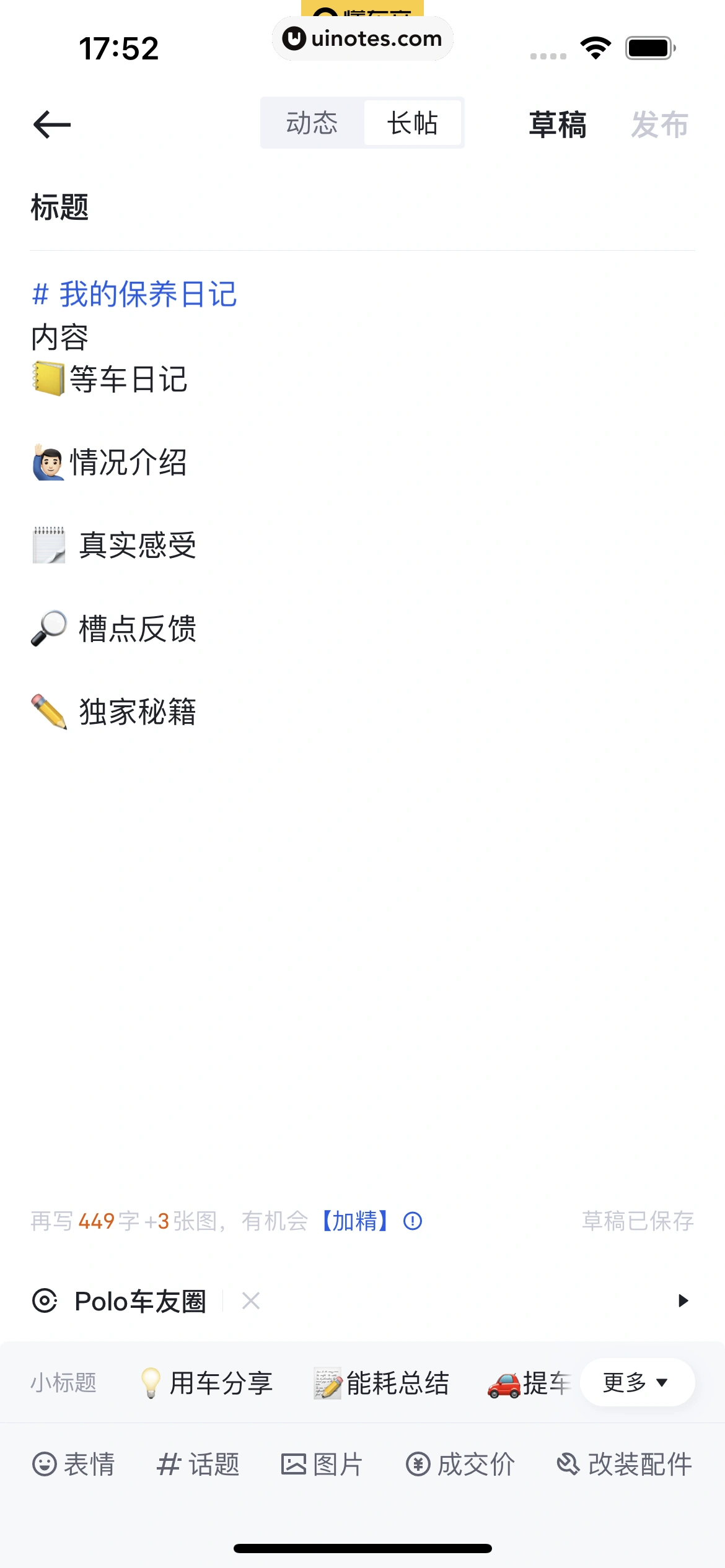Viewport: 725px width, 1568px height.
Task: Remove the Polo车友圈 circle
Action: [x=251, y=1300]
